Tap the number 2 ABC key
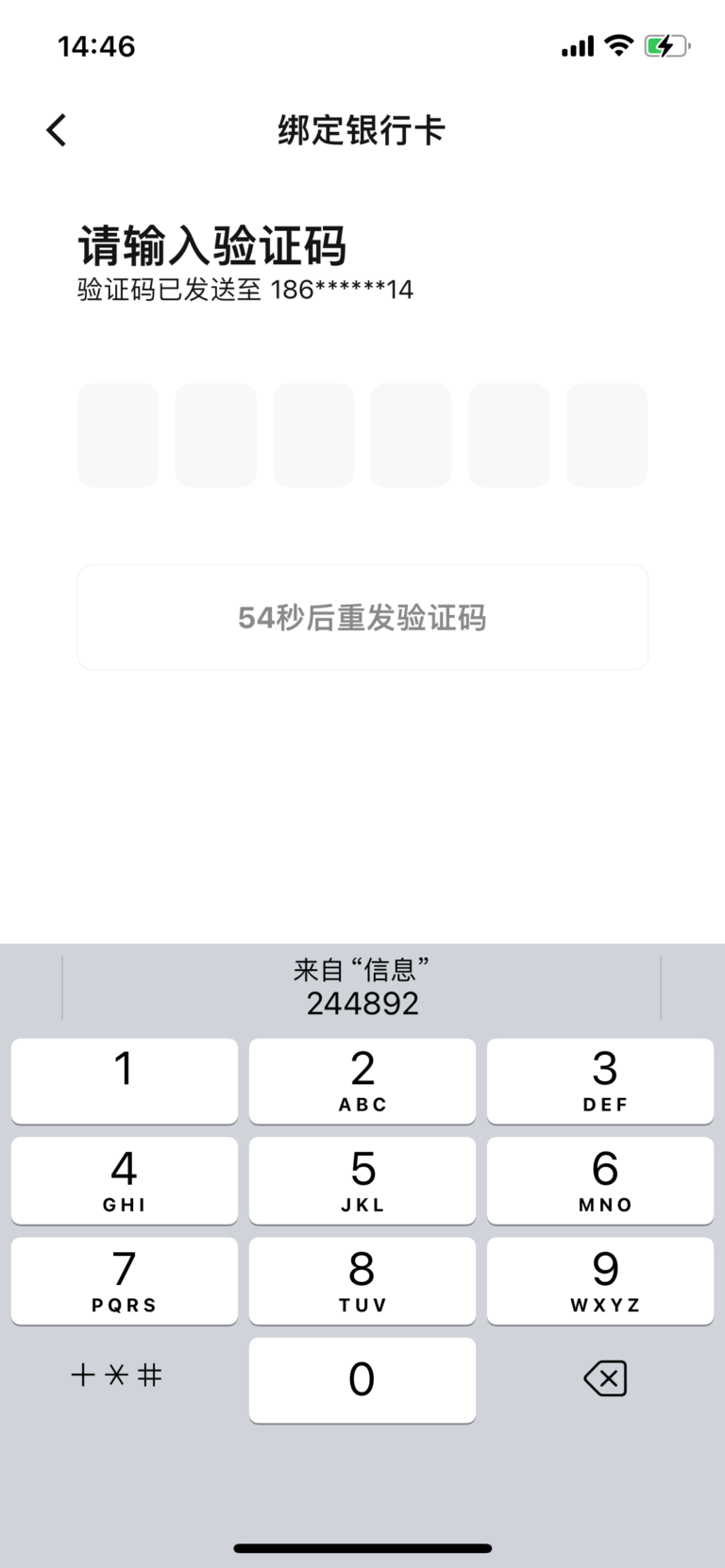 [x=362, y=1081]
